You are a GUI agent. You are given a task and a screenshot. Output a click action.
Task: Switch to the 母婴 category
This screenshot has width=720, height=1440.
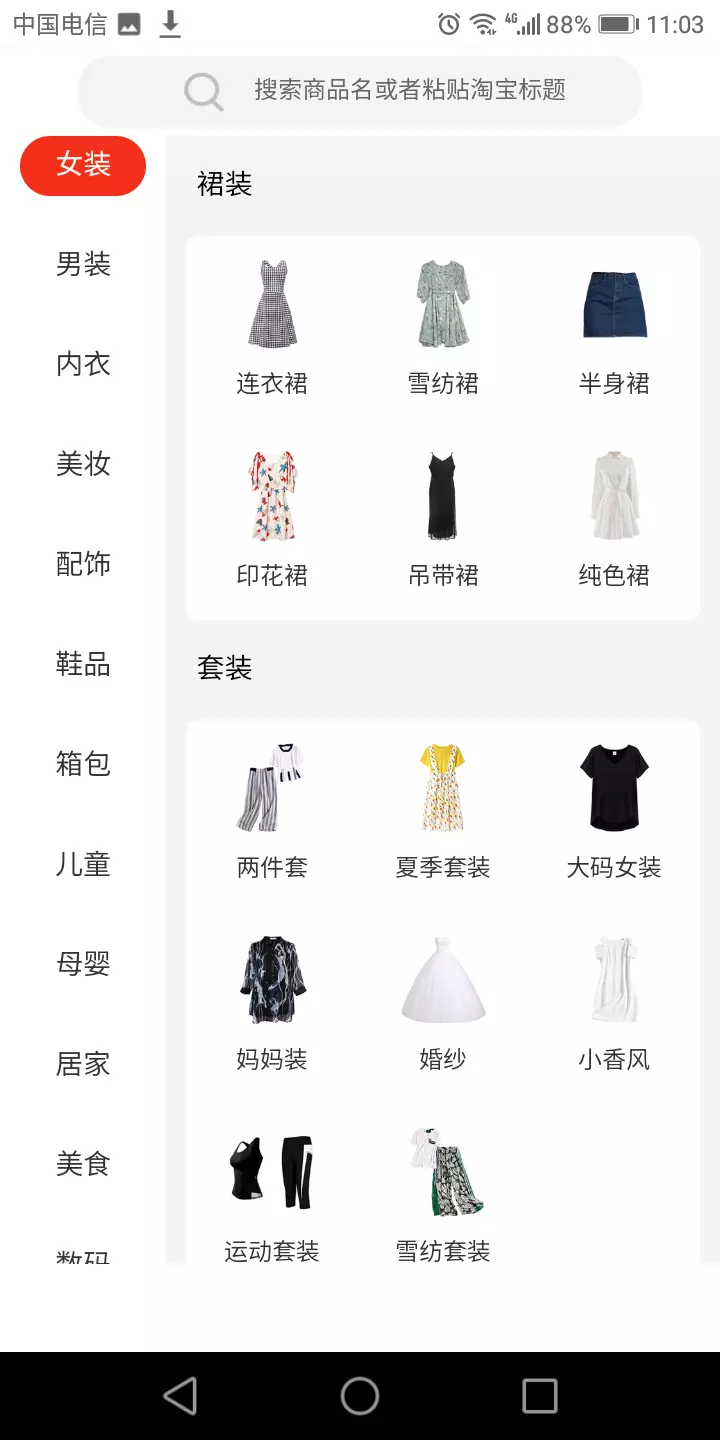83,965
